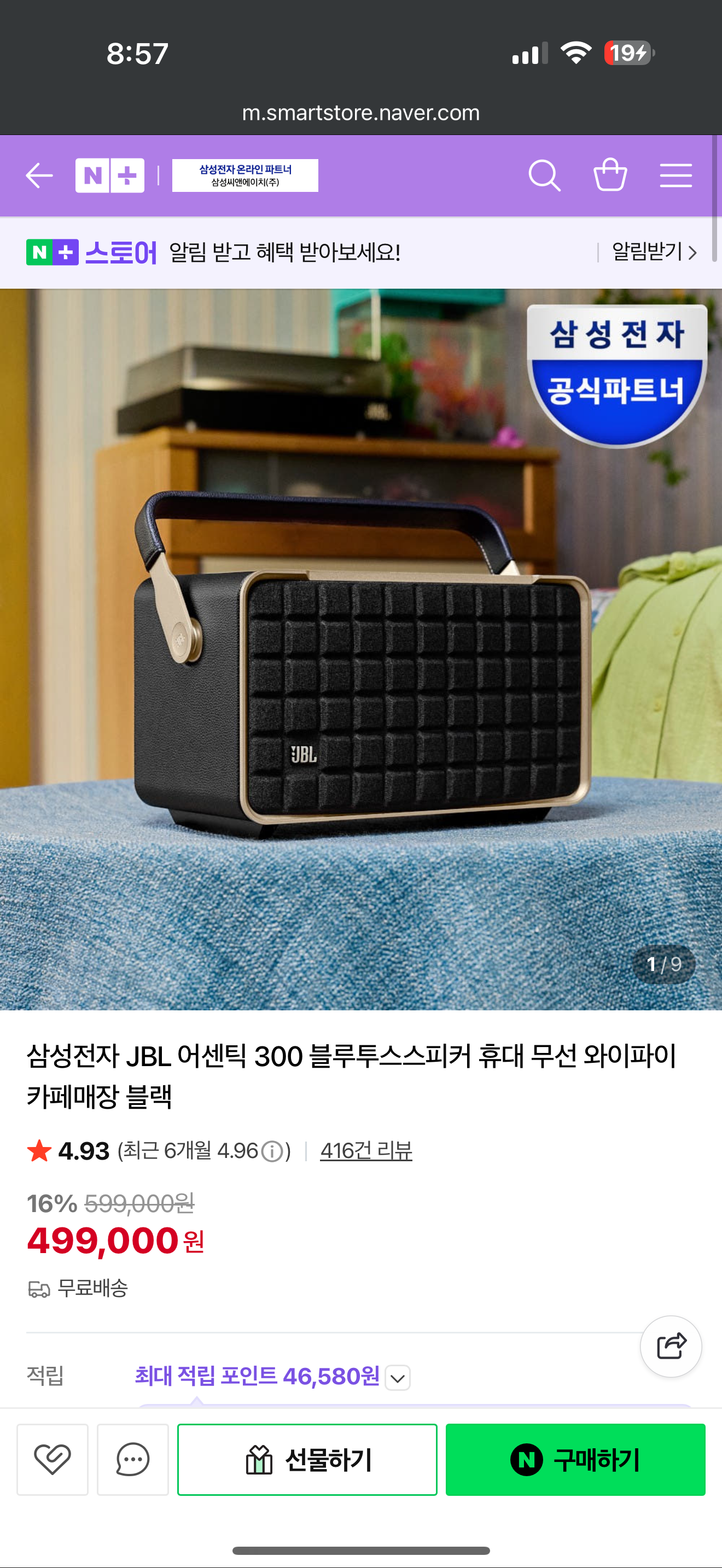This screenshot has height=1568, width=722.
Task: Expand the 최대 적립 포인트 details
Action: click(x=398, y=1378)
